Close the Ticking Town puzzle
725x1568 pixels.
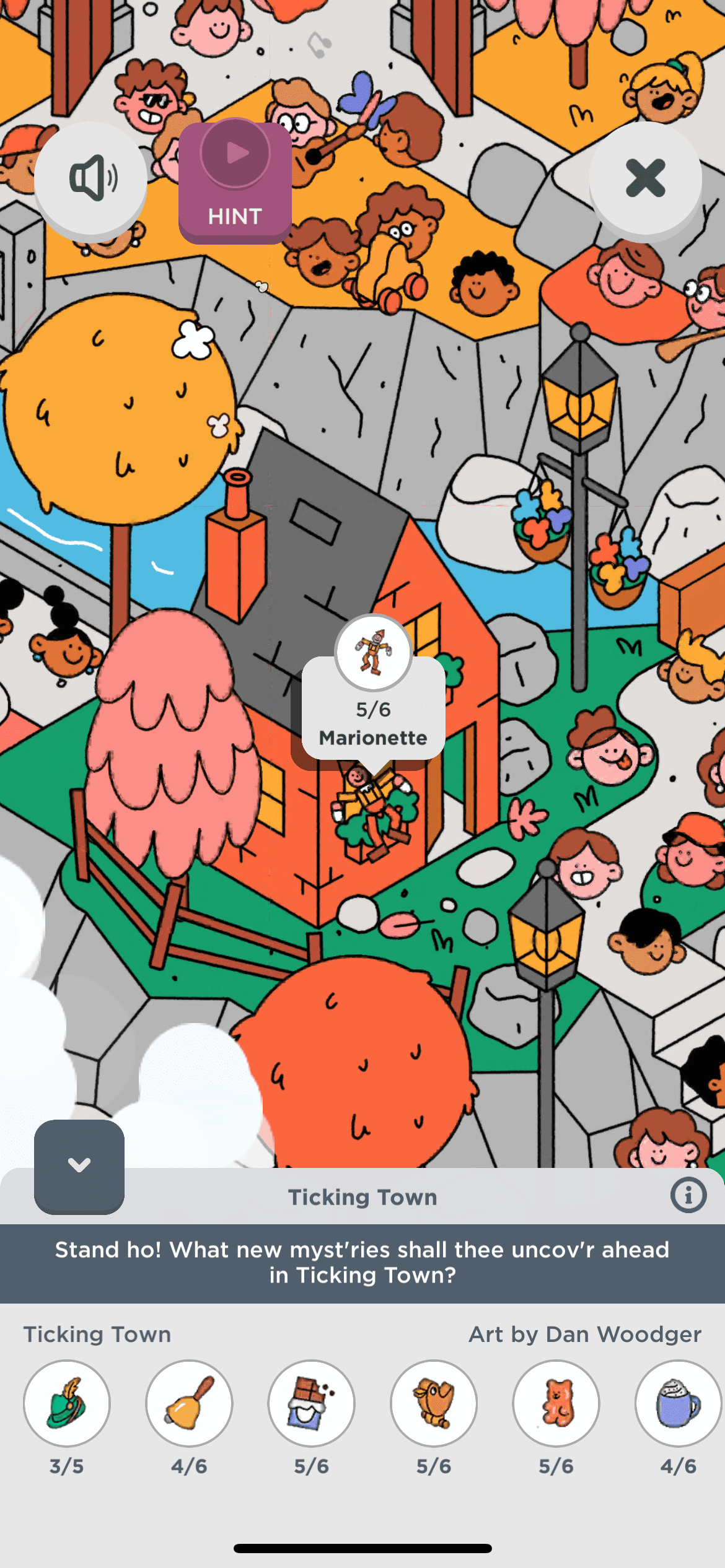pos(645,178)
